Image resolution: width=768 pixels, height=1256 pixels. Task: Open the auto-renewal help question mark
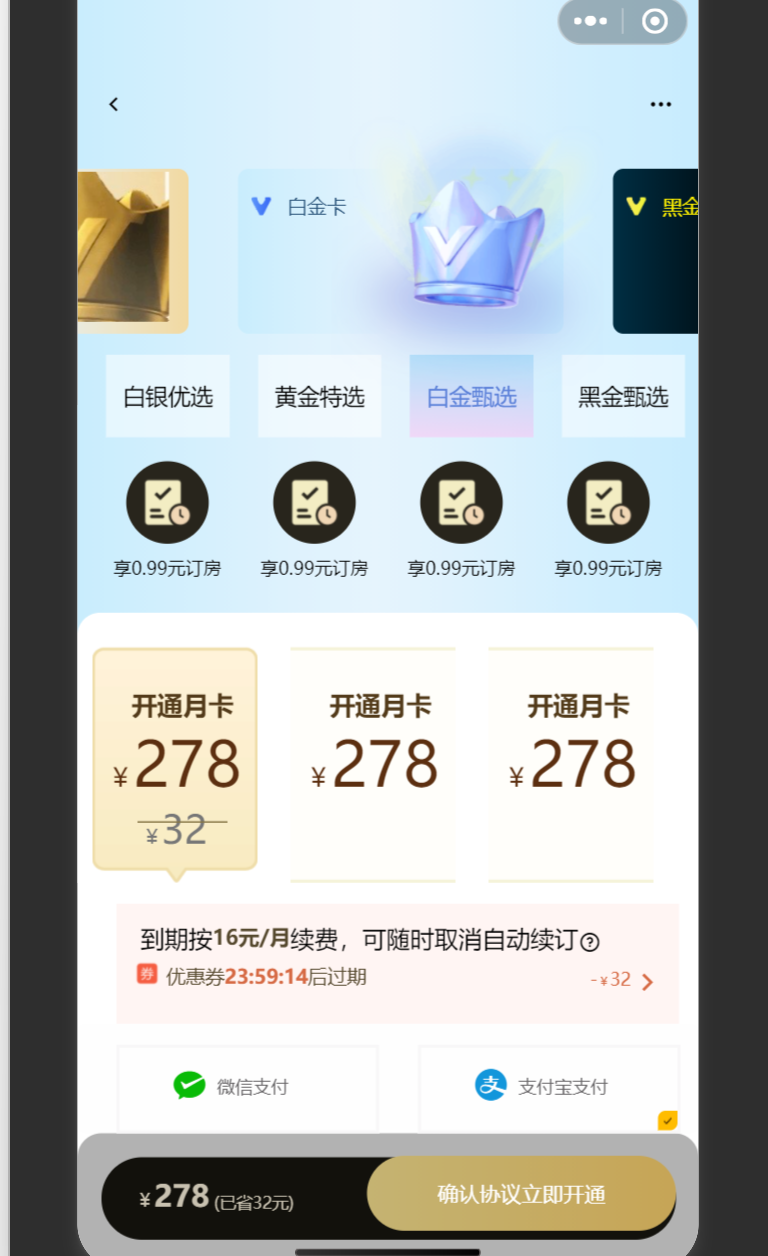coord(590,941)
